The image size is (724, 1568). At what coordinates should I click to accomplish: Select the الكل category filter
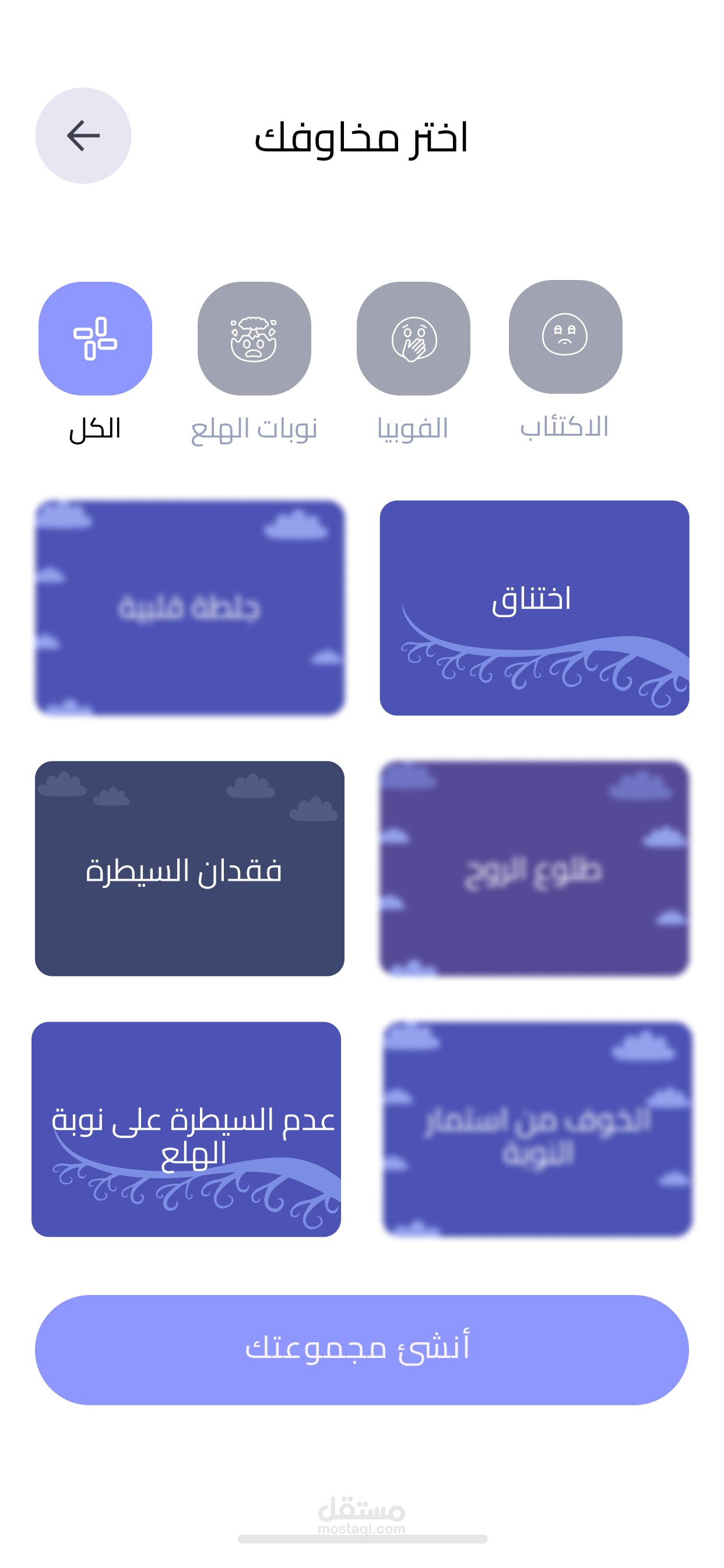pos(95,338)
